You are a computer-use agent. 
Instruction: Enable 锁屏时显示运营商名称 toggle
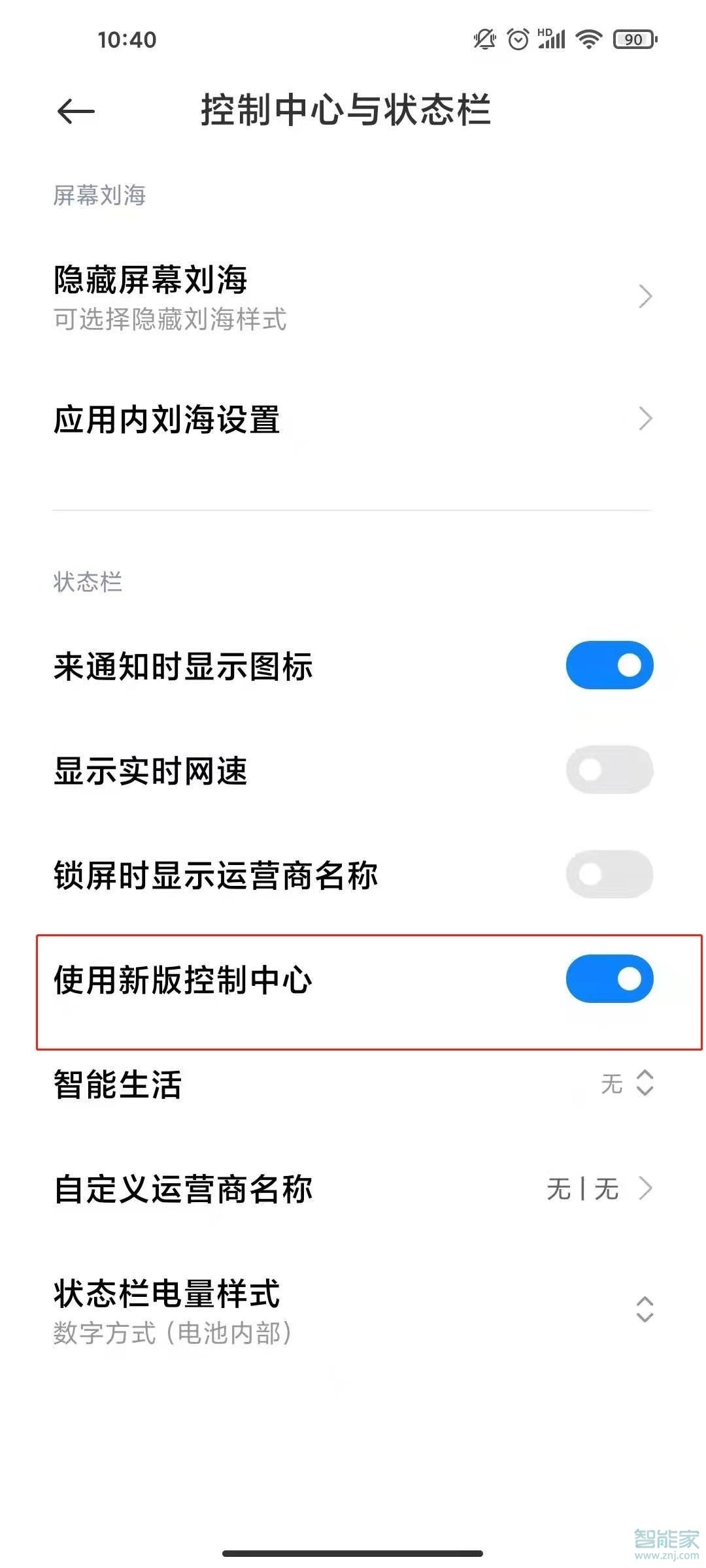click(609, 874)
